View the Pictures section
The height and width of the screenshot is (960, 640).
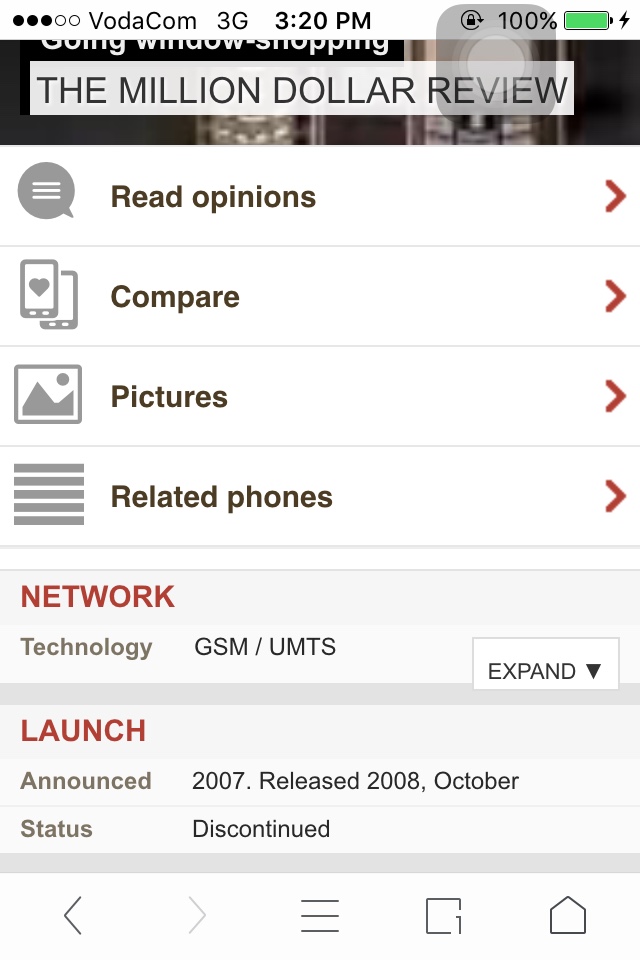pos(320,397)
